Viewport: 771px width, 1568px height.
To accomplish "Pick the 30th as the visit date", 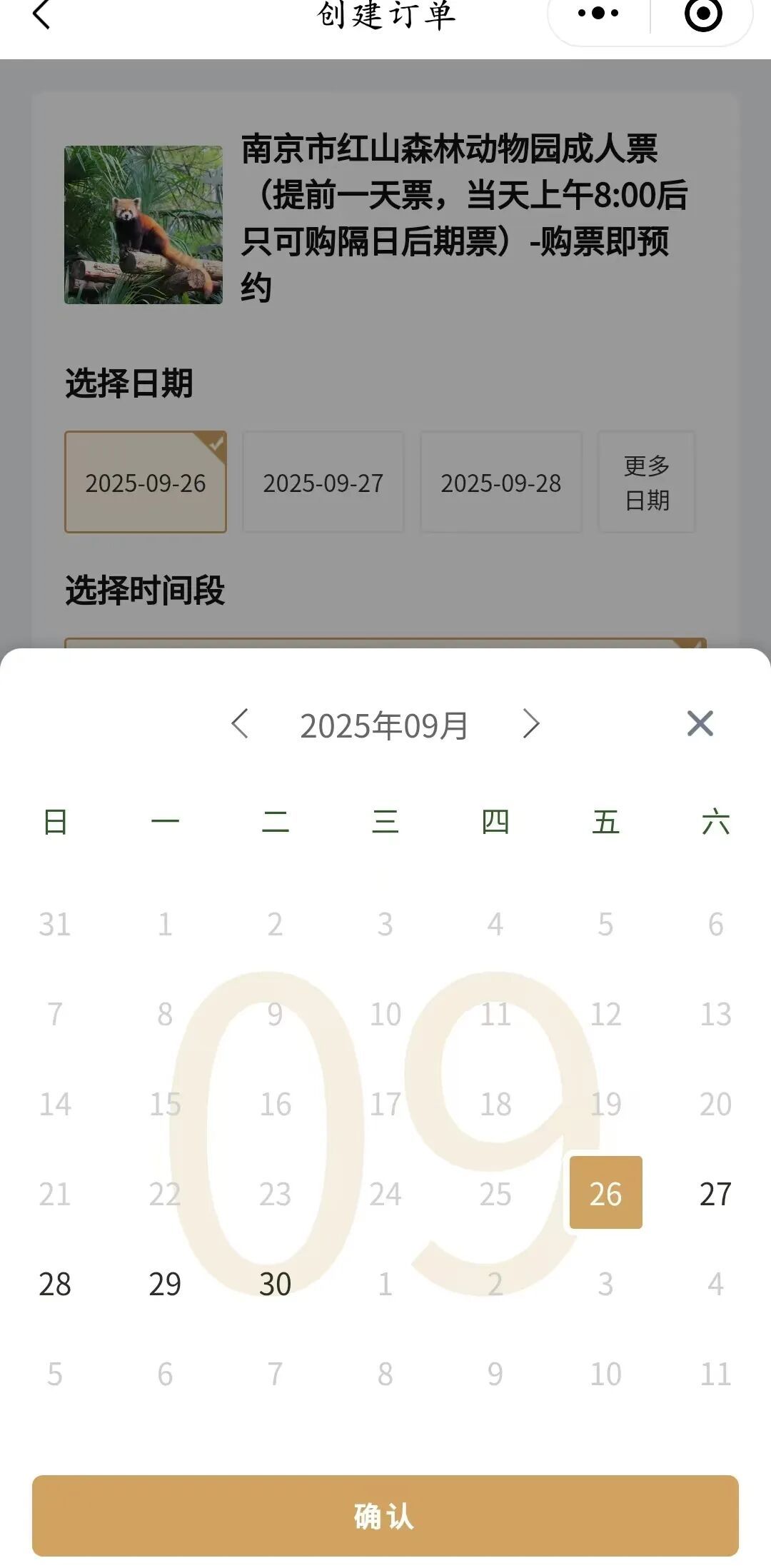I will point(275,1284).
